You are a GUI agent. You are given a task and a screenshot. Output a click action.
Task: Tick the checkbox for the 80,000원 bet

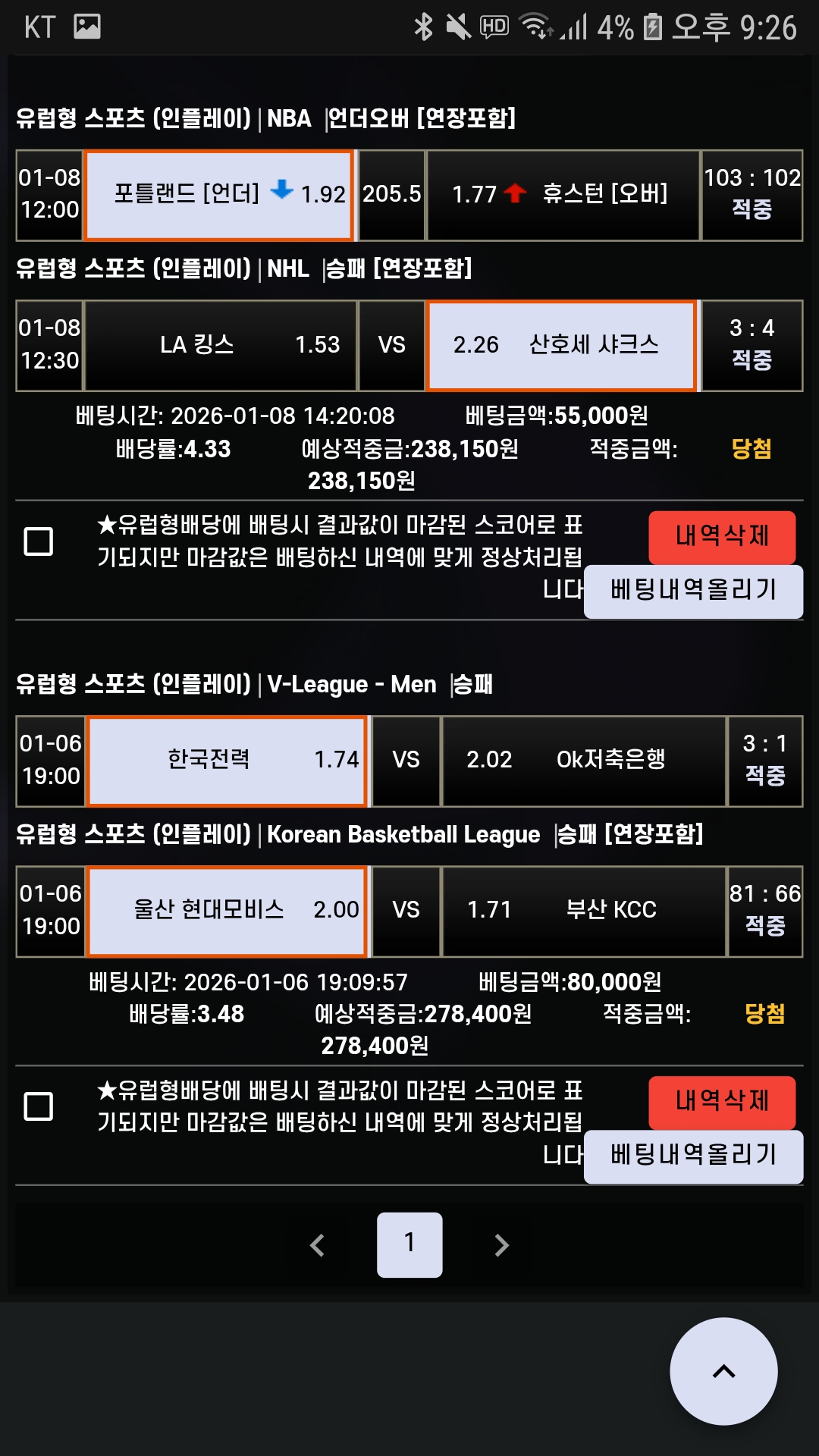[x=39, y=1106]
